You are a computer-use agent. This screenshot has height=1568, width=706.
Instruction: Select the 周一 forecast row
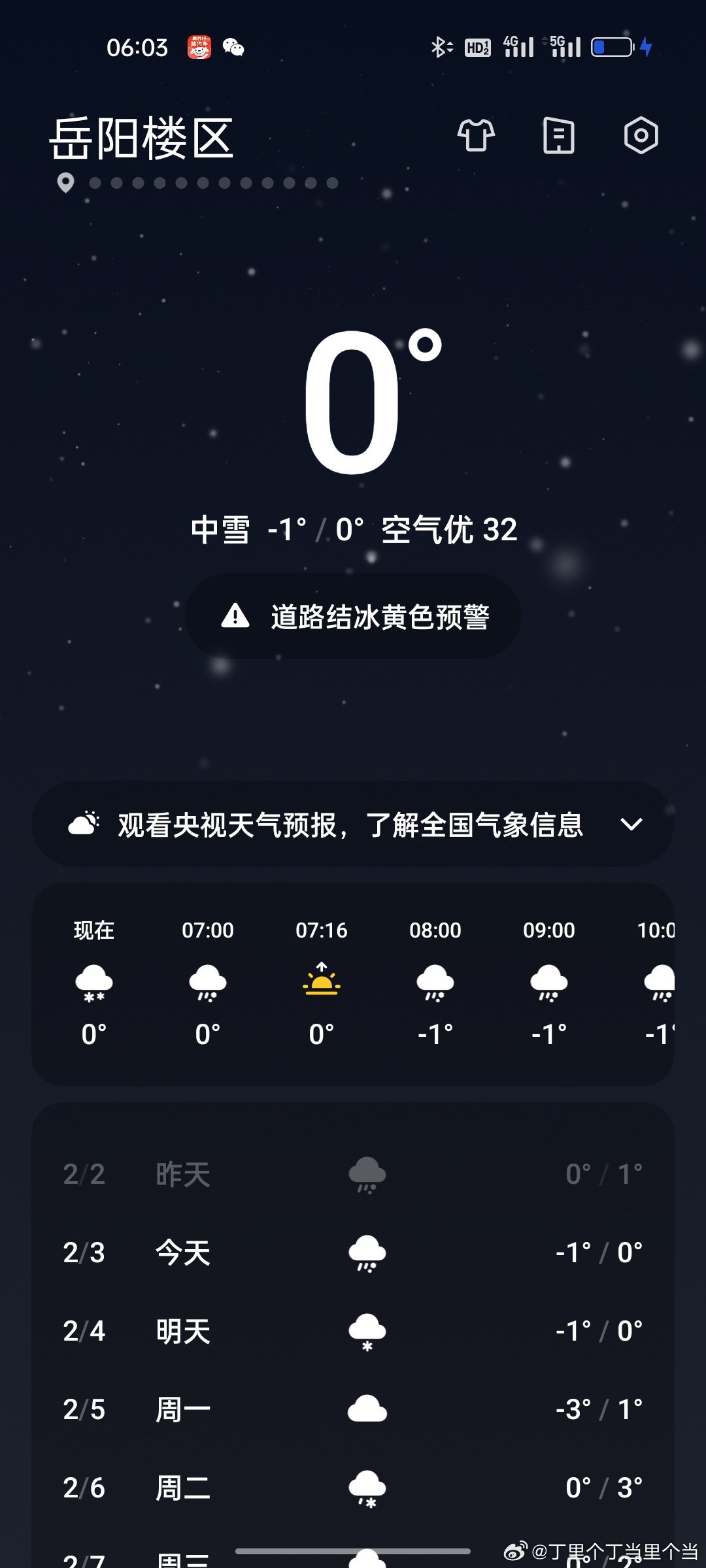(x=353, y=1409)
